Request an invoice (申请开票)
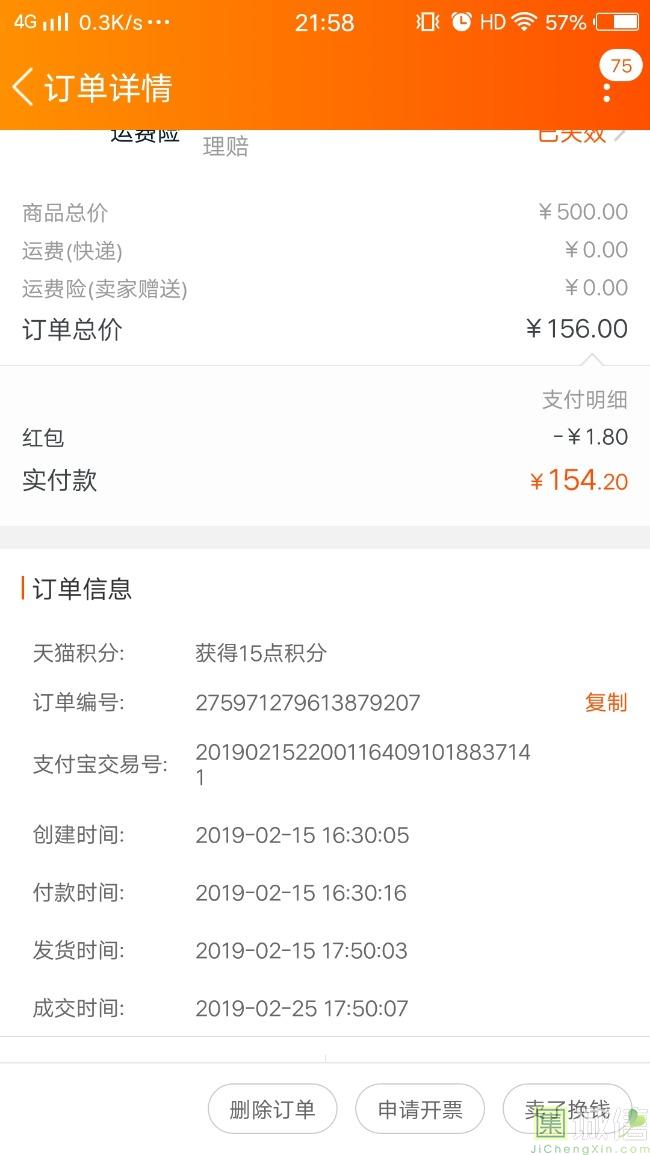 click(x=420, y=1109)
